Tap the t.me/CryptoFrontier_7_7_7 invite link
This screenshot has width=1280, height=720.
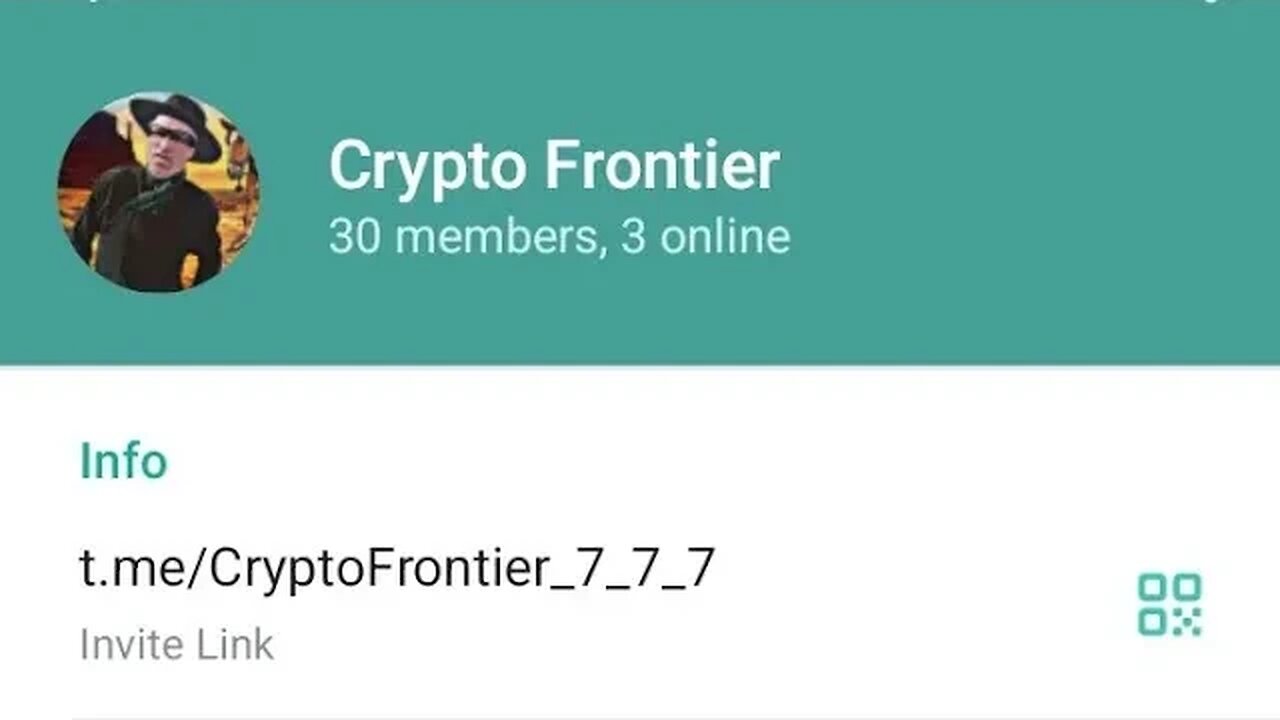coord(396,569)
